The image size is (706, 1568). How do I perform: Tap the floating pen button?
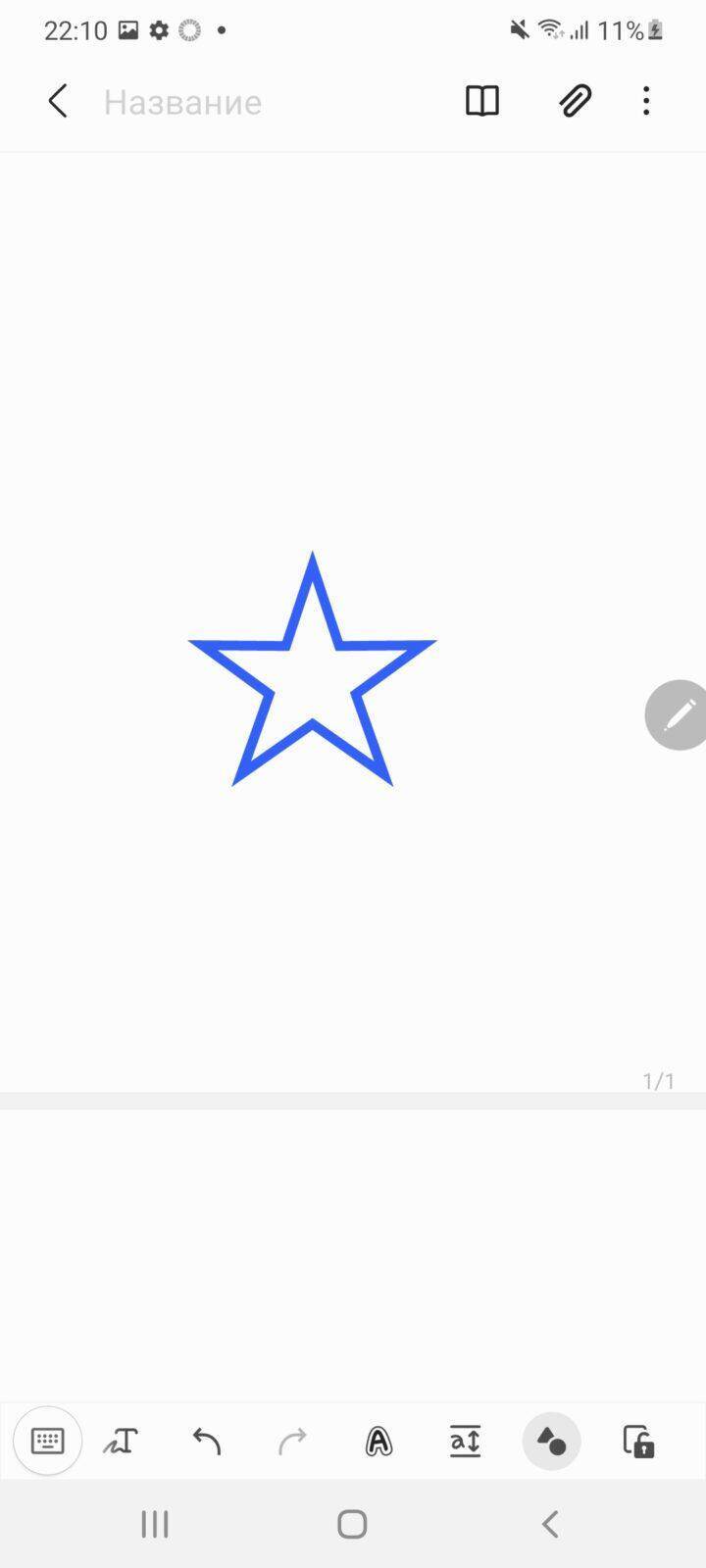(x=679, y=714)
